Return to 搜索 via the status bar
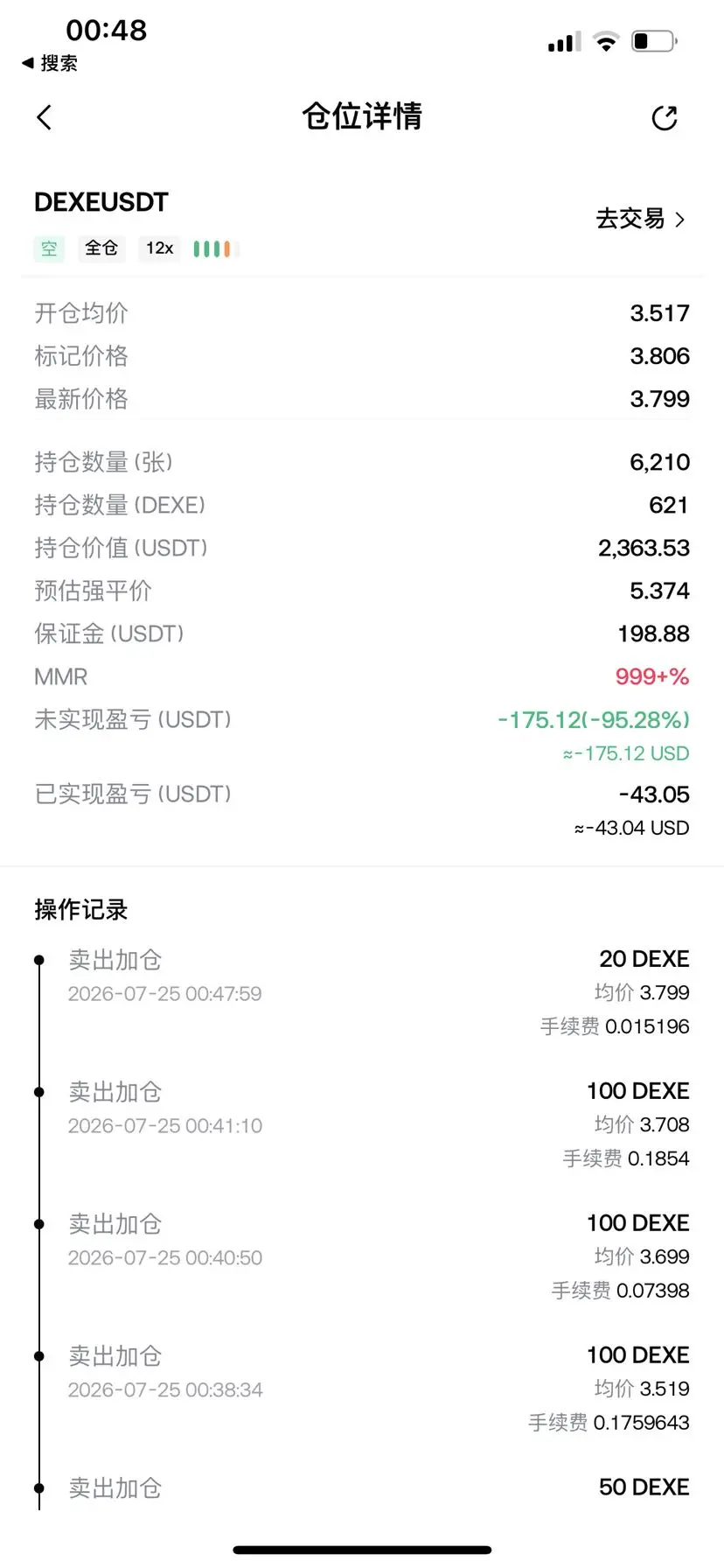The width and height of the screenshot is (724, 1568). point(50,63)
